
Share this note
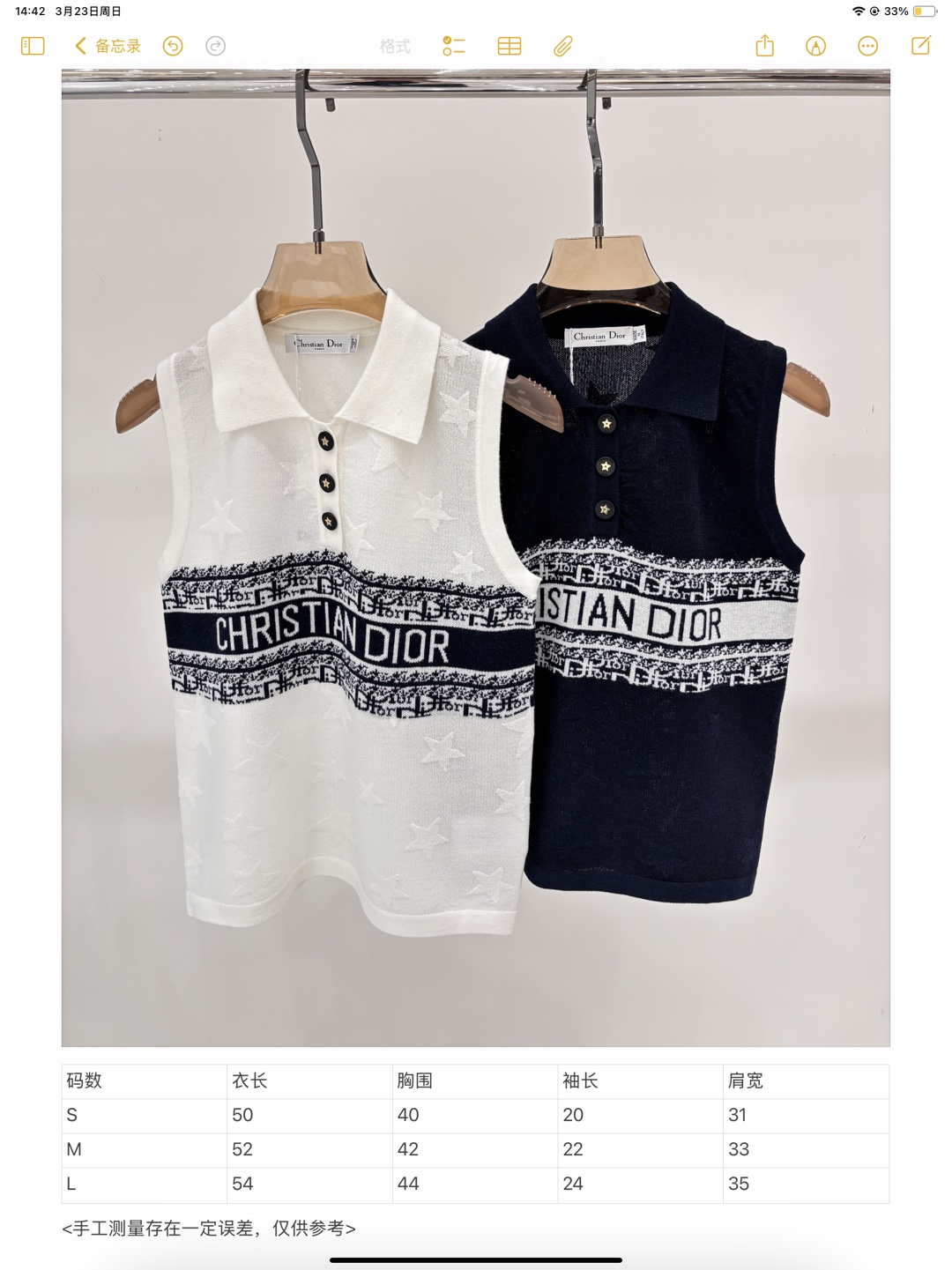[x=765, y=46]
